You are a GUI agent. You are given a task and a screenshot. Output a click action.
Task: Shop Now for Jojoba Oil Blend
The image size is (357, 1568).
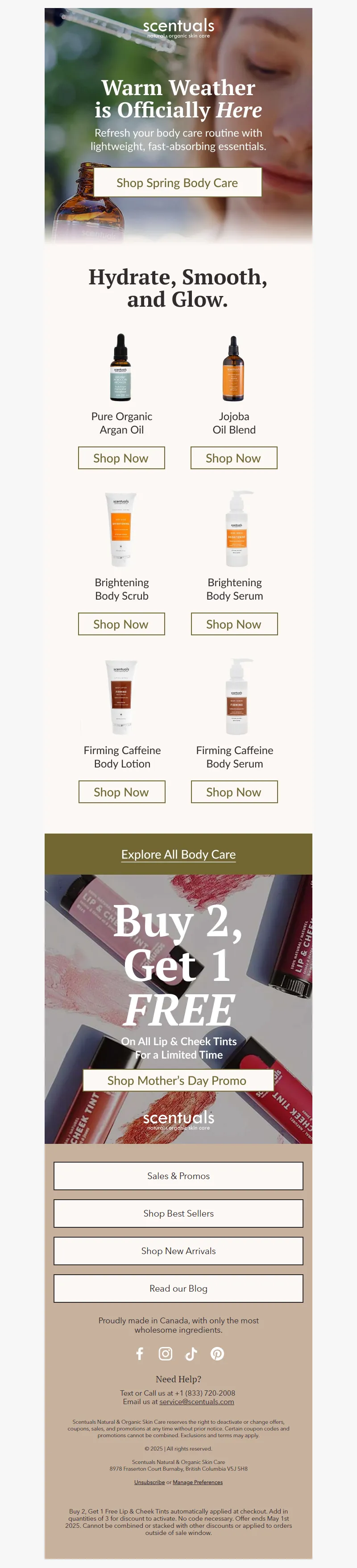coord(233,459)
